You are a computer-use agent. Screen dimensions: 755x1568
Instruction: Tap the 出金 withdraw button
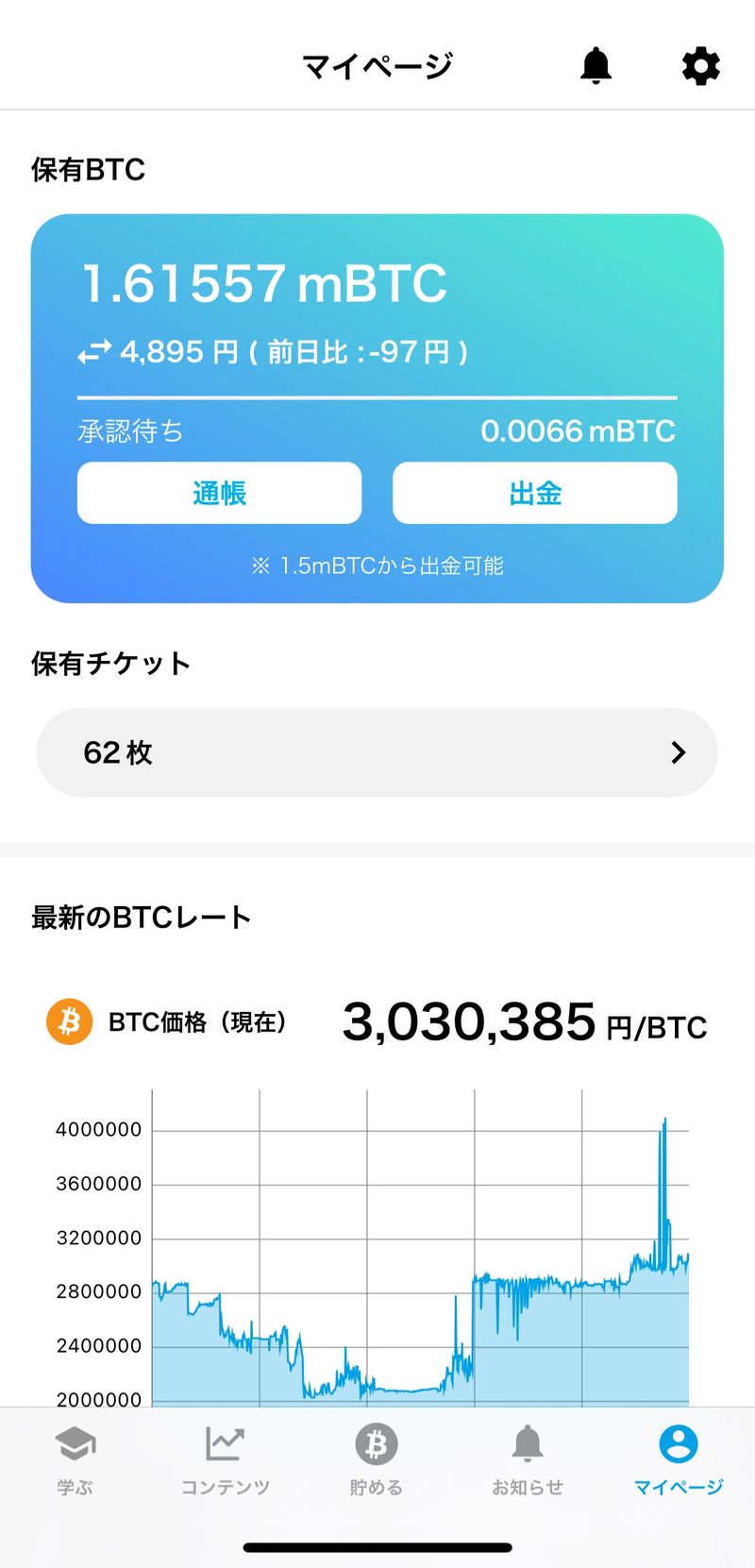coord(534,493)
